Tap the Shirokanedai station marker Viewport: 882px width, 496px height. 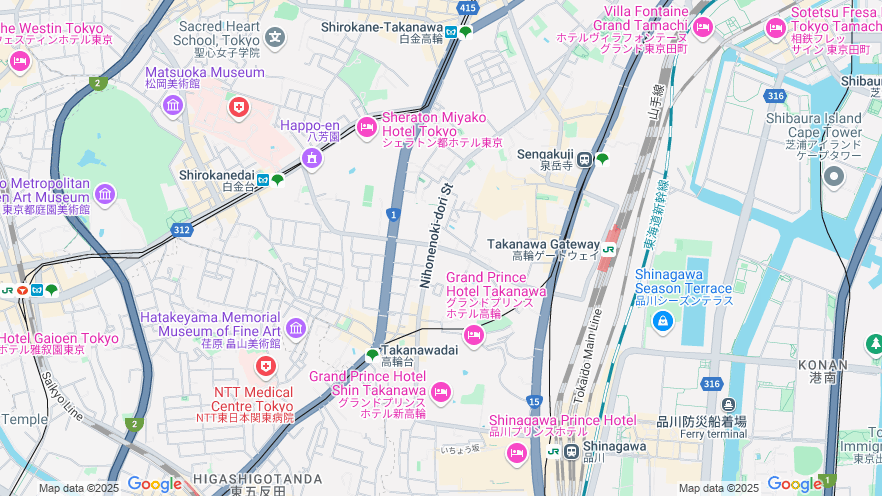pos(262,180)
